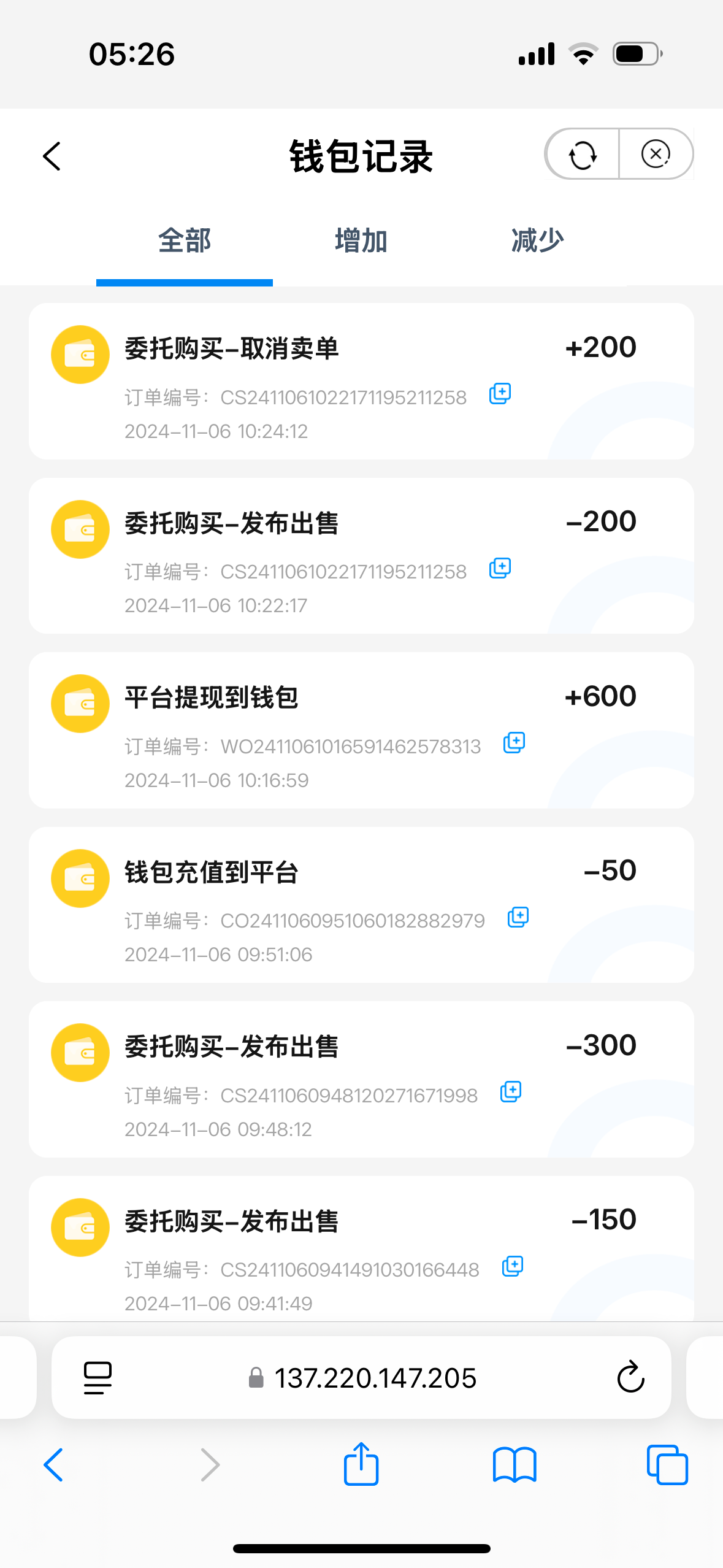Open Safari bookmarks via book icon
This screenshot has height=1568, width=723.
coord(515,1464)
